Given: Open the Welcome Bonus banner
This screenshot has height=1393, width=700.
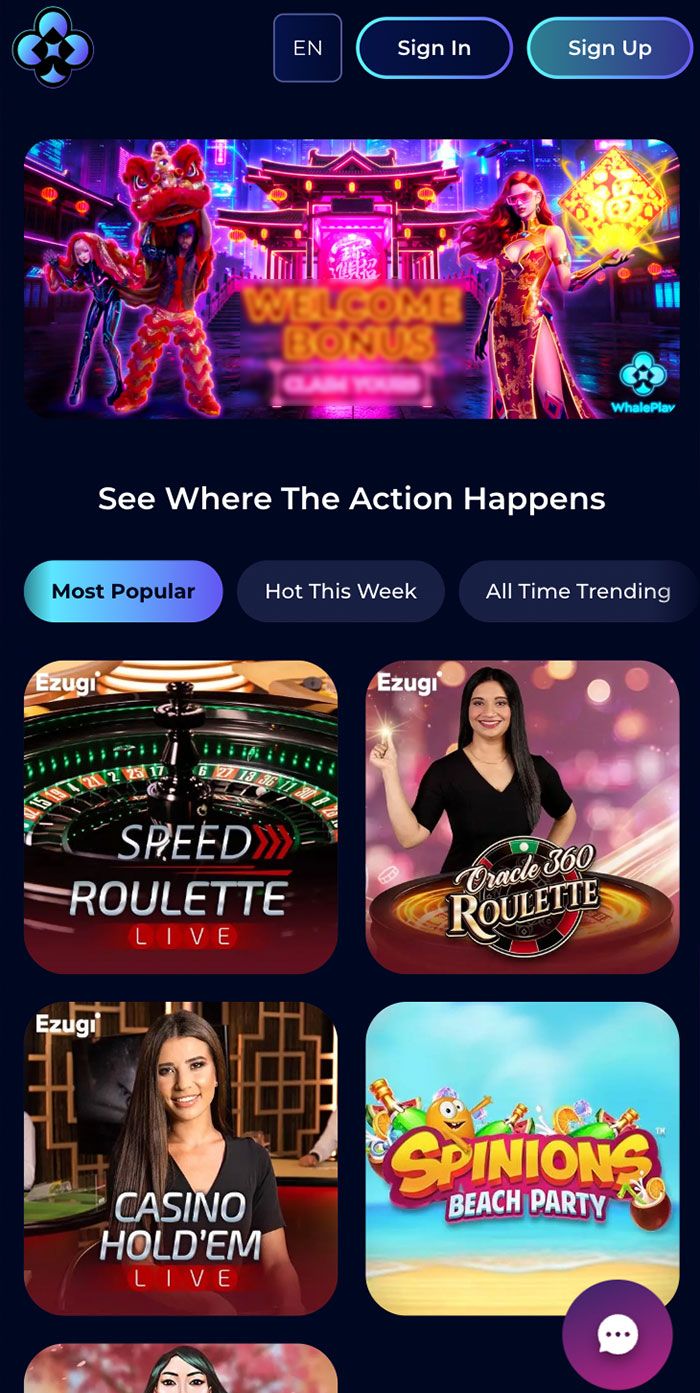Looking at the screenshot, I should 351,278.
